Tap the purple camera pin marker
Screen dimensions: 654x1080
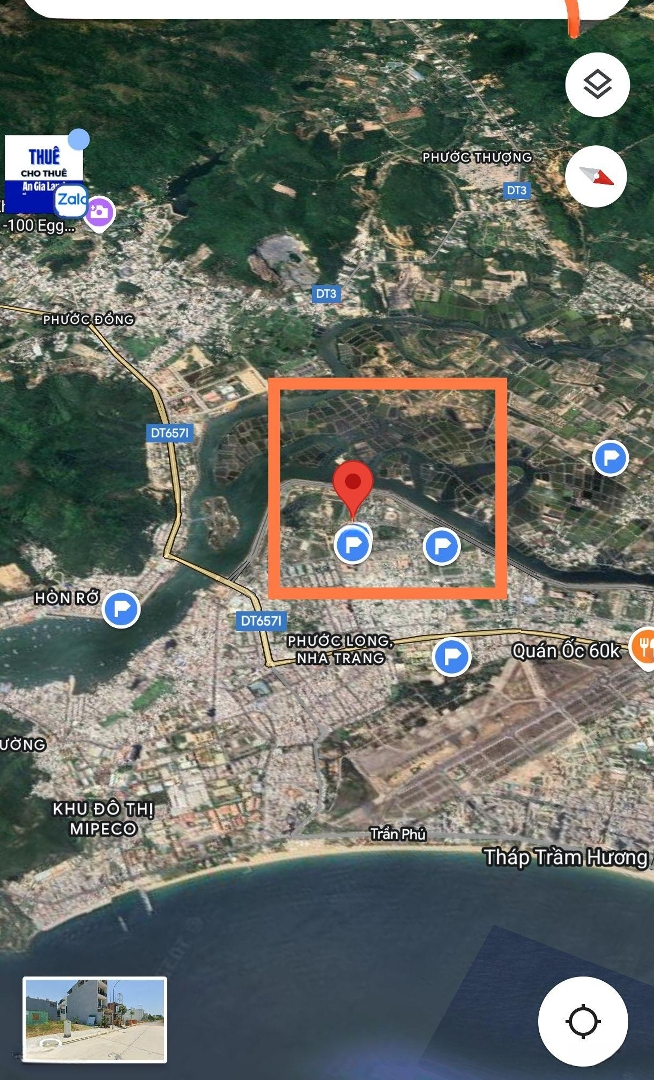(98, 212)
